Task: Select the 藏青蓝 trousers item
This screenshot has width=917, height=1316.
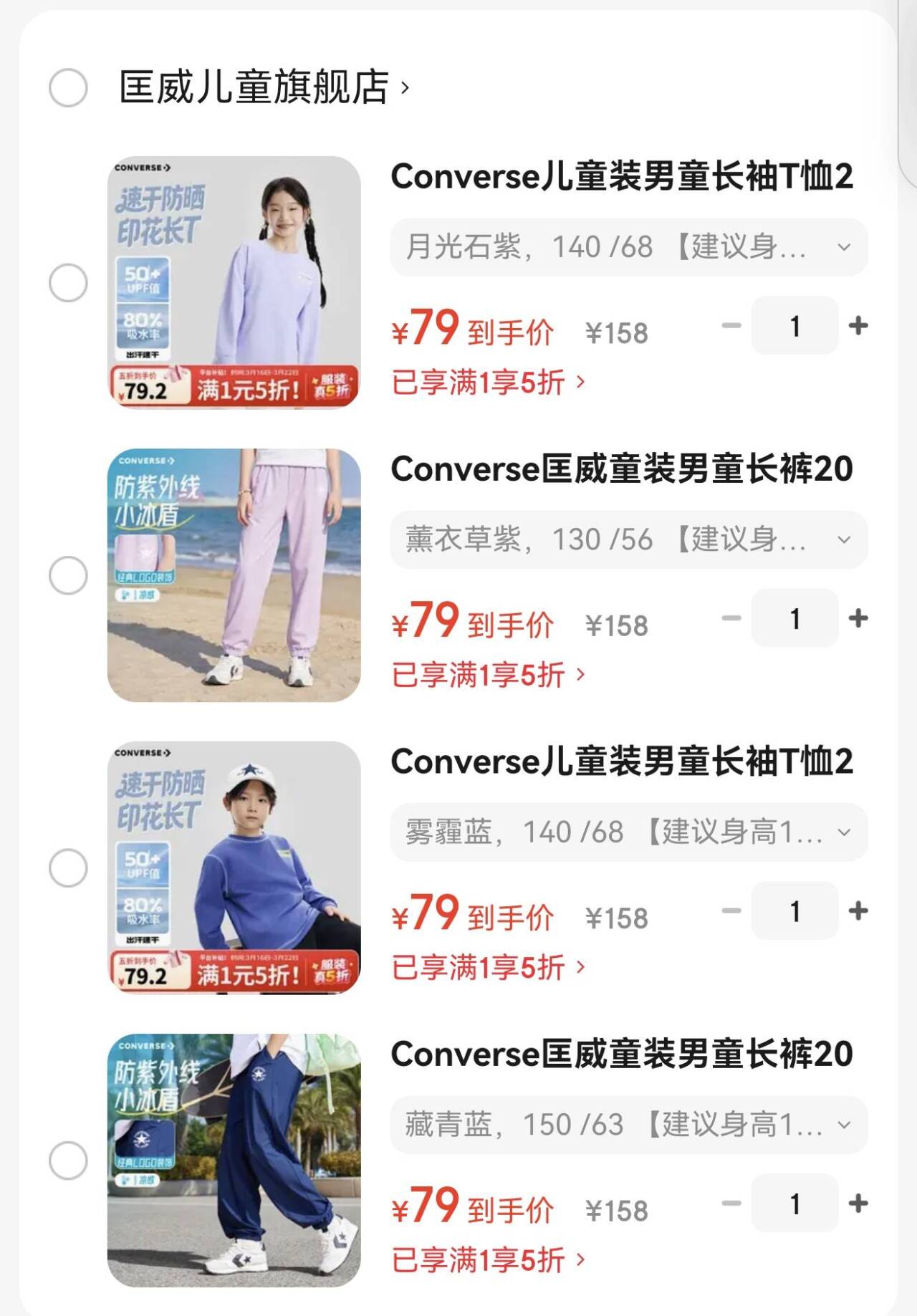Action: click(68, 1161)
